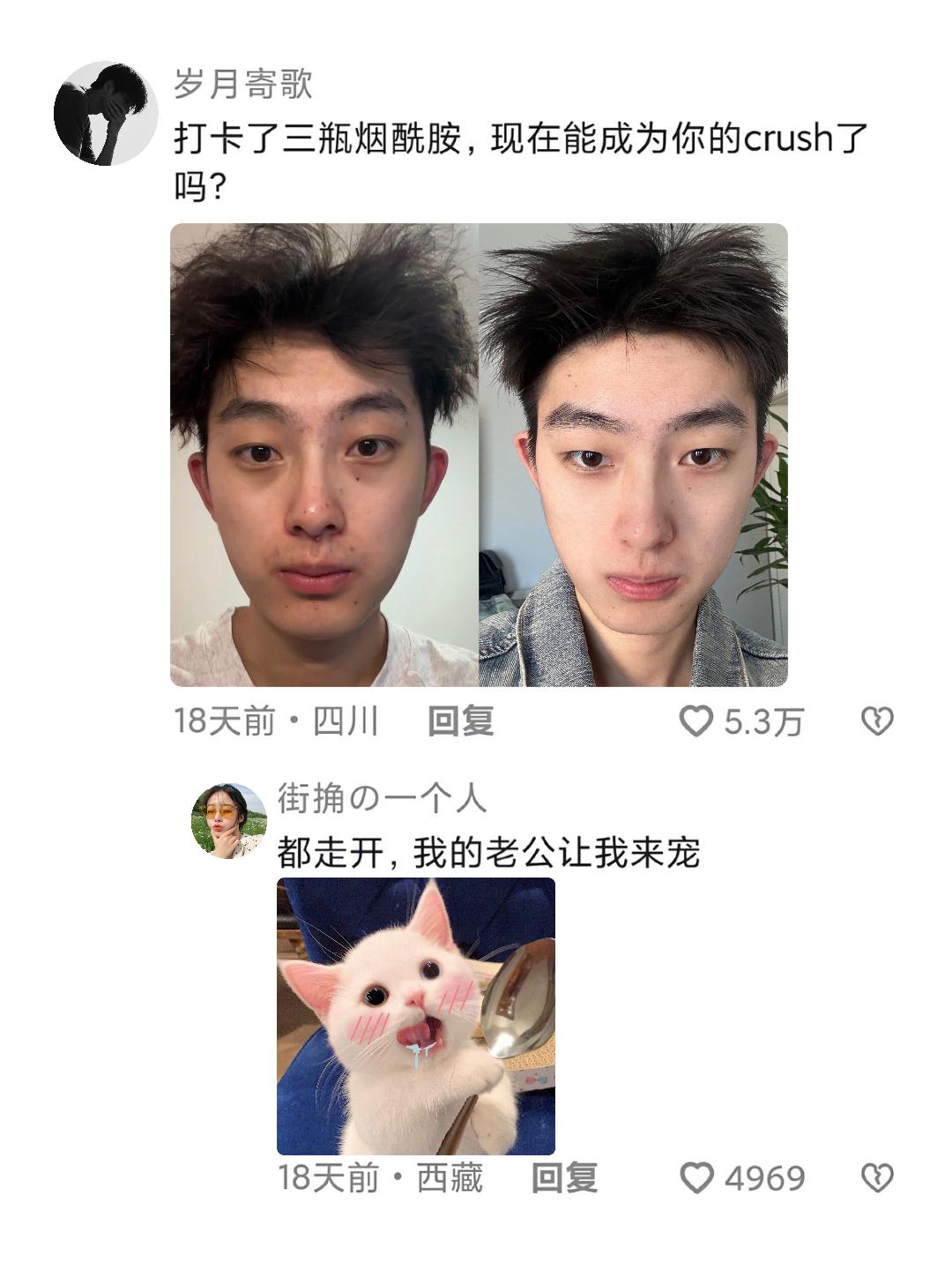Open 街掮の一个人's profile avatar
This screenshot has width=952, height=1270.
click(229, 820)
